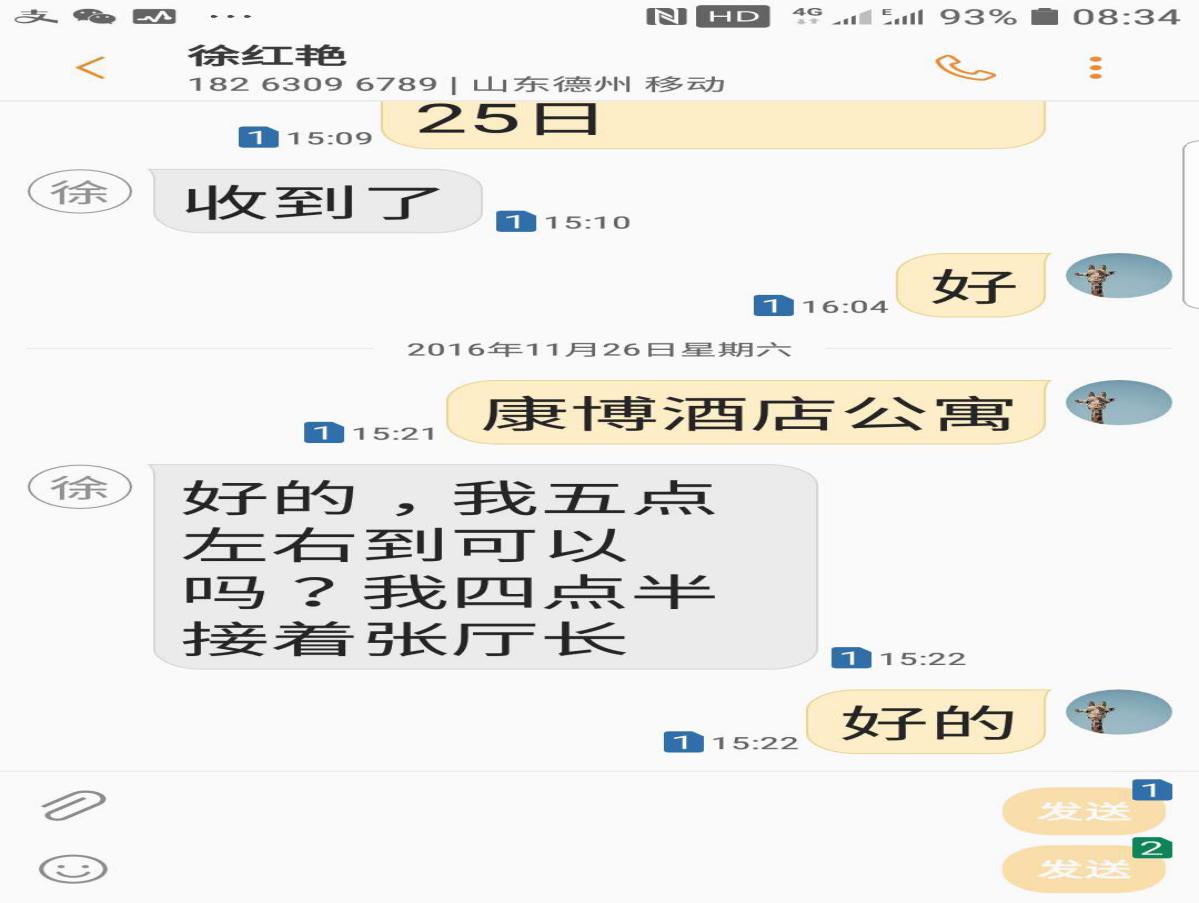Open 徐 contact avatar beside 收到了

(80, 193)
